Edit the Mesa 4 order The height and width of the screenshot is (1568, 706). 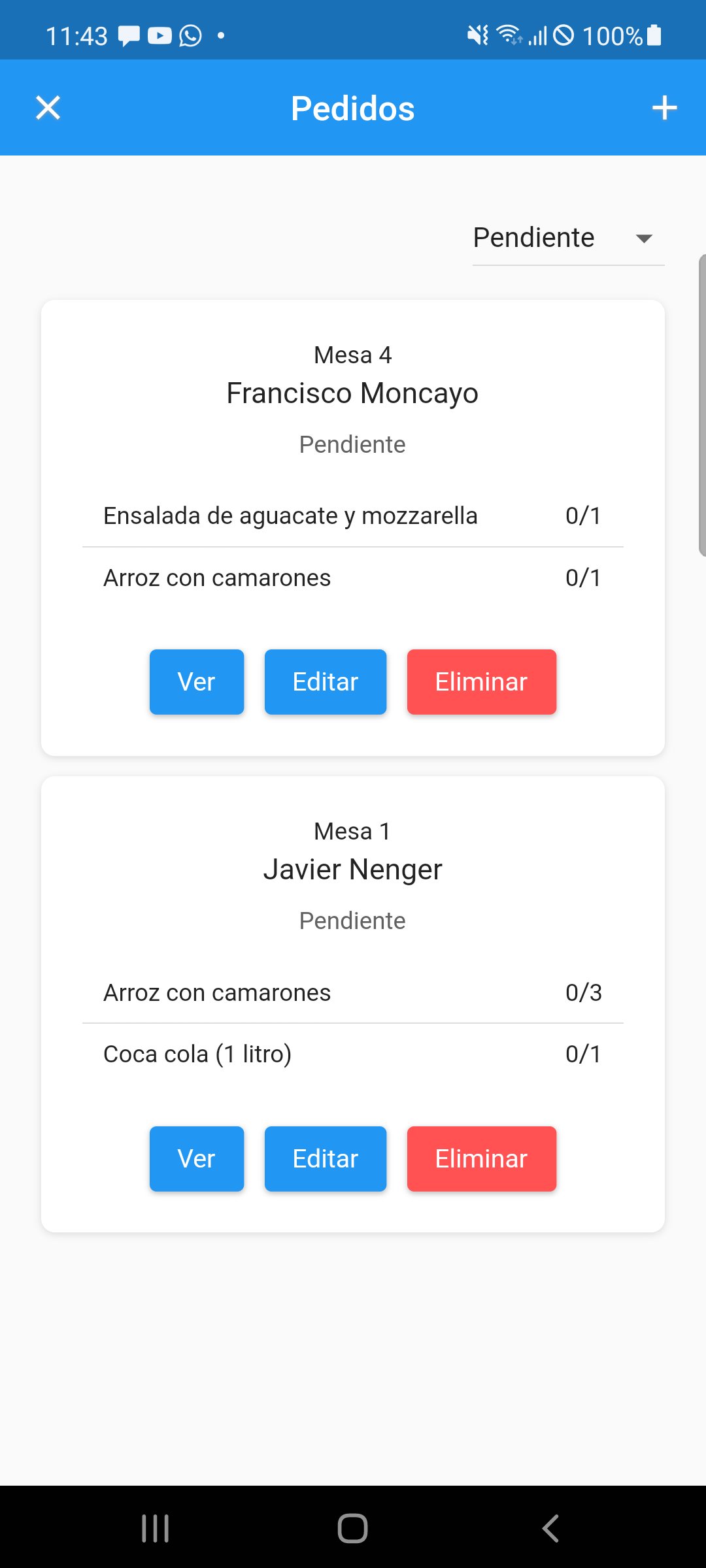click(325, 681)
